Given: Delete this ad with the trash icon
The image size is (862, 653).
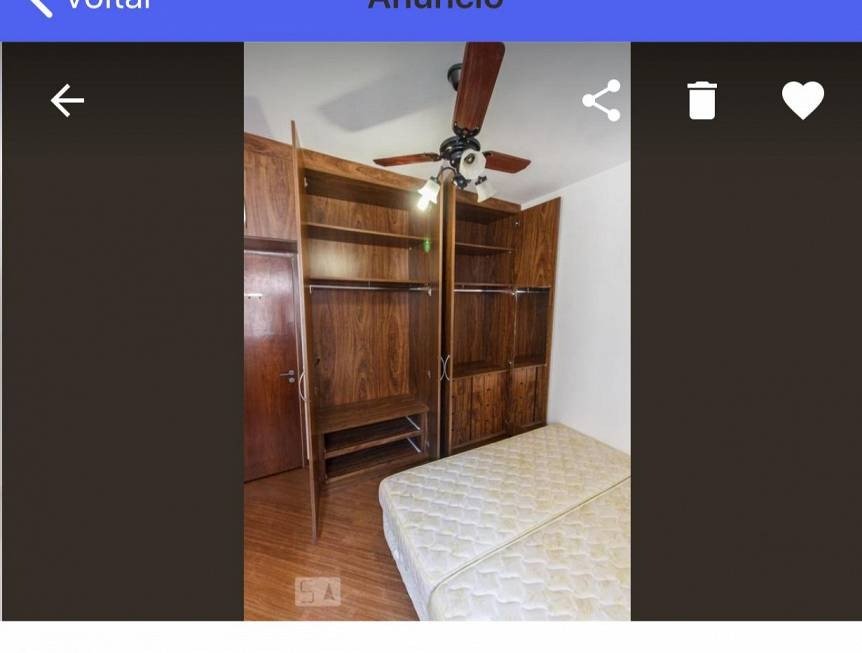Looking at the screenshot, I should (702, 101).
